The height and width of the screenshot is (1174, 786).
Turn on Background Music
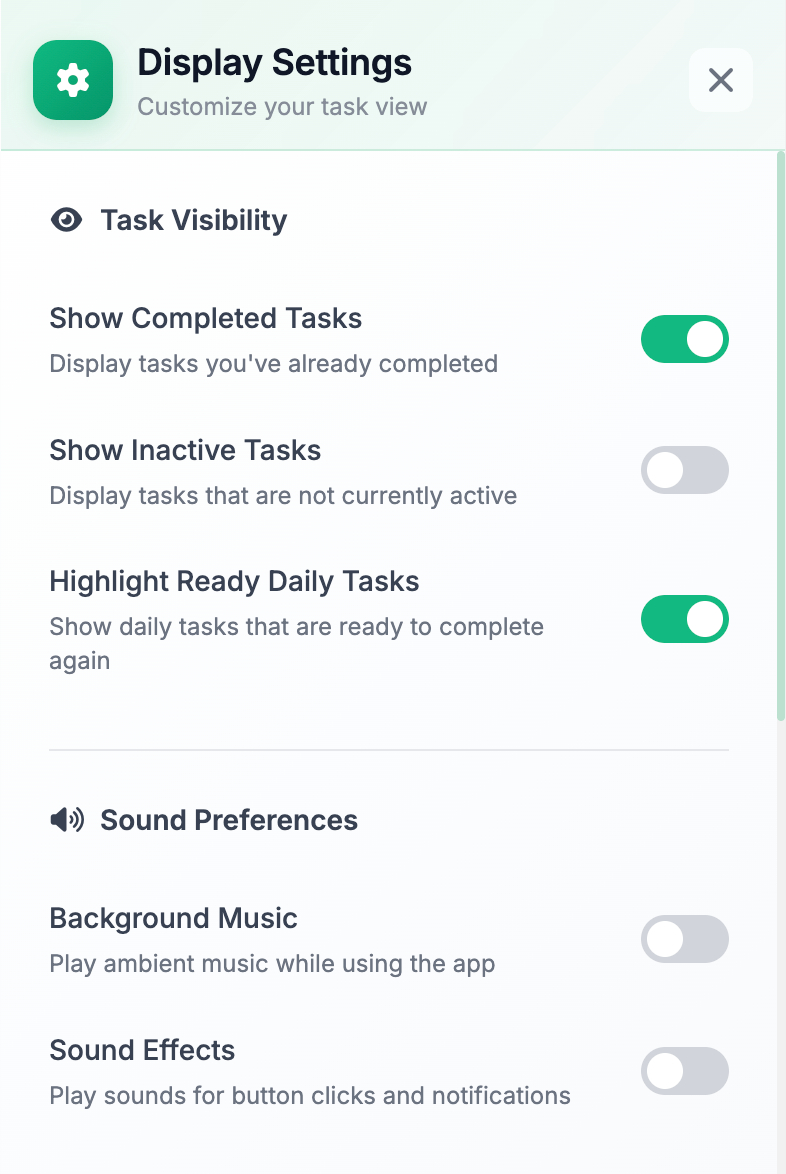[684, 939]
